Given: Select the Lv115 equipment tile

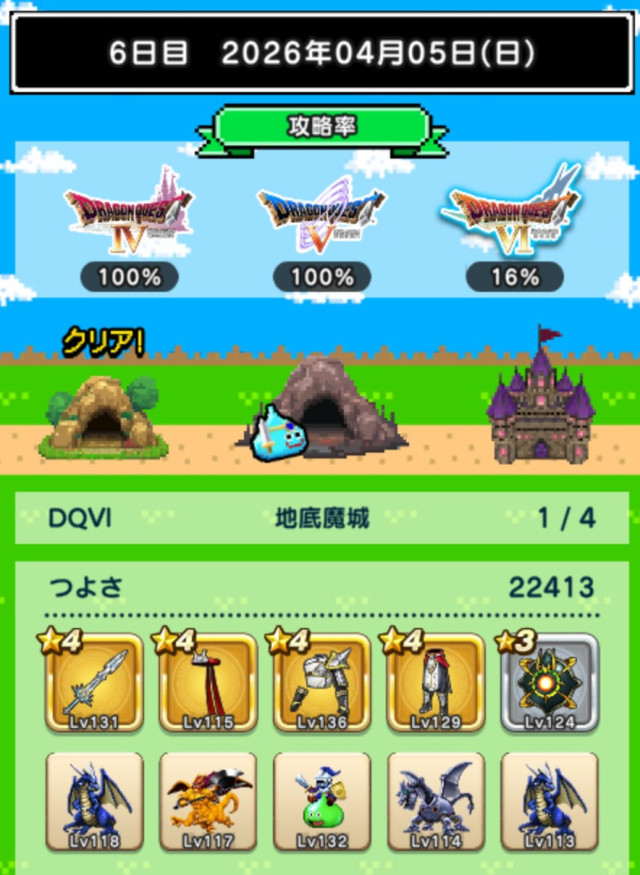Looking at the screenshot, I should coord(208,683).
